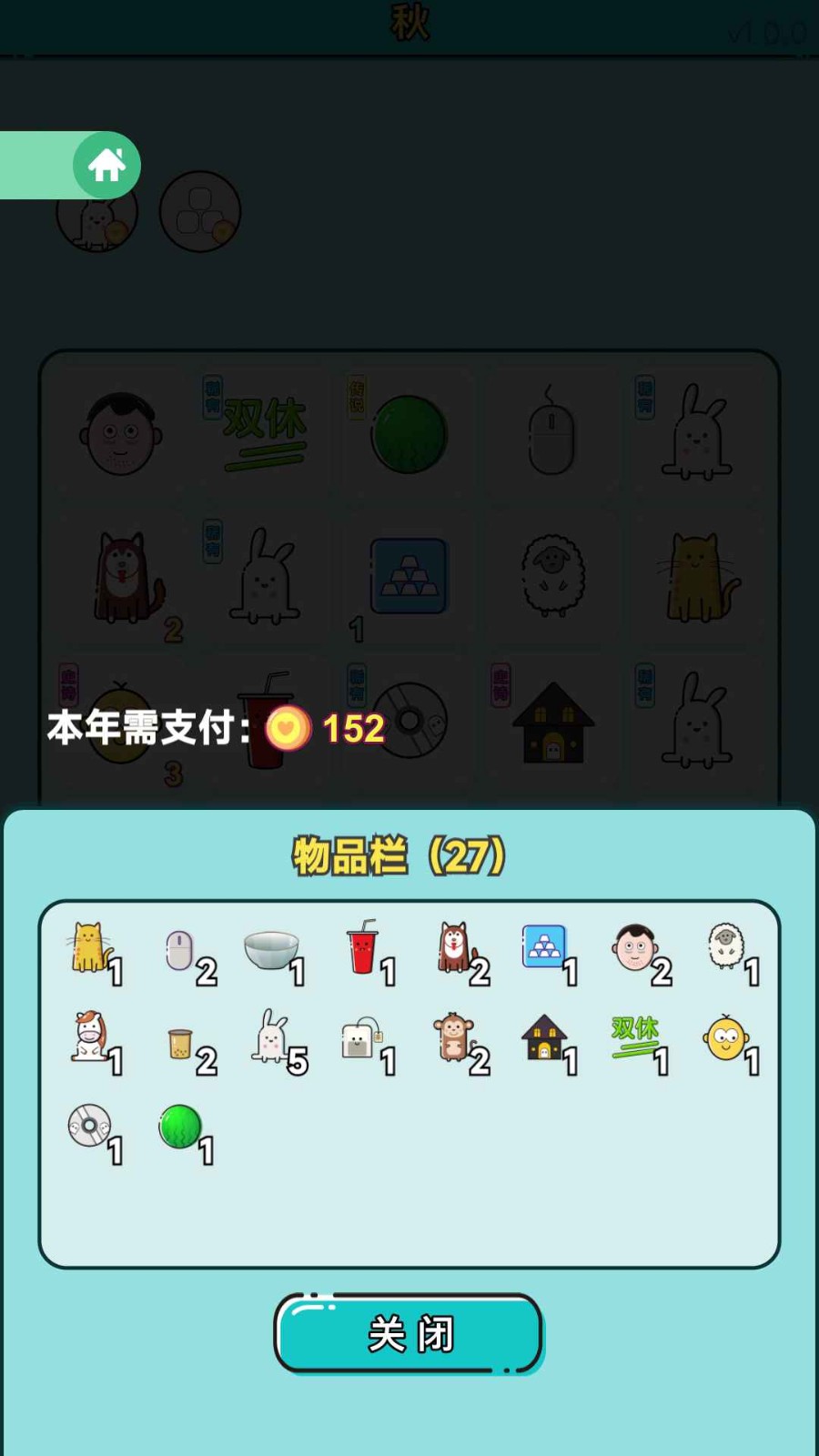Tap the green home button

pyautogui.click(x=106, y=166)
